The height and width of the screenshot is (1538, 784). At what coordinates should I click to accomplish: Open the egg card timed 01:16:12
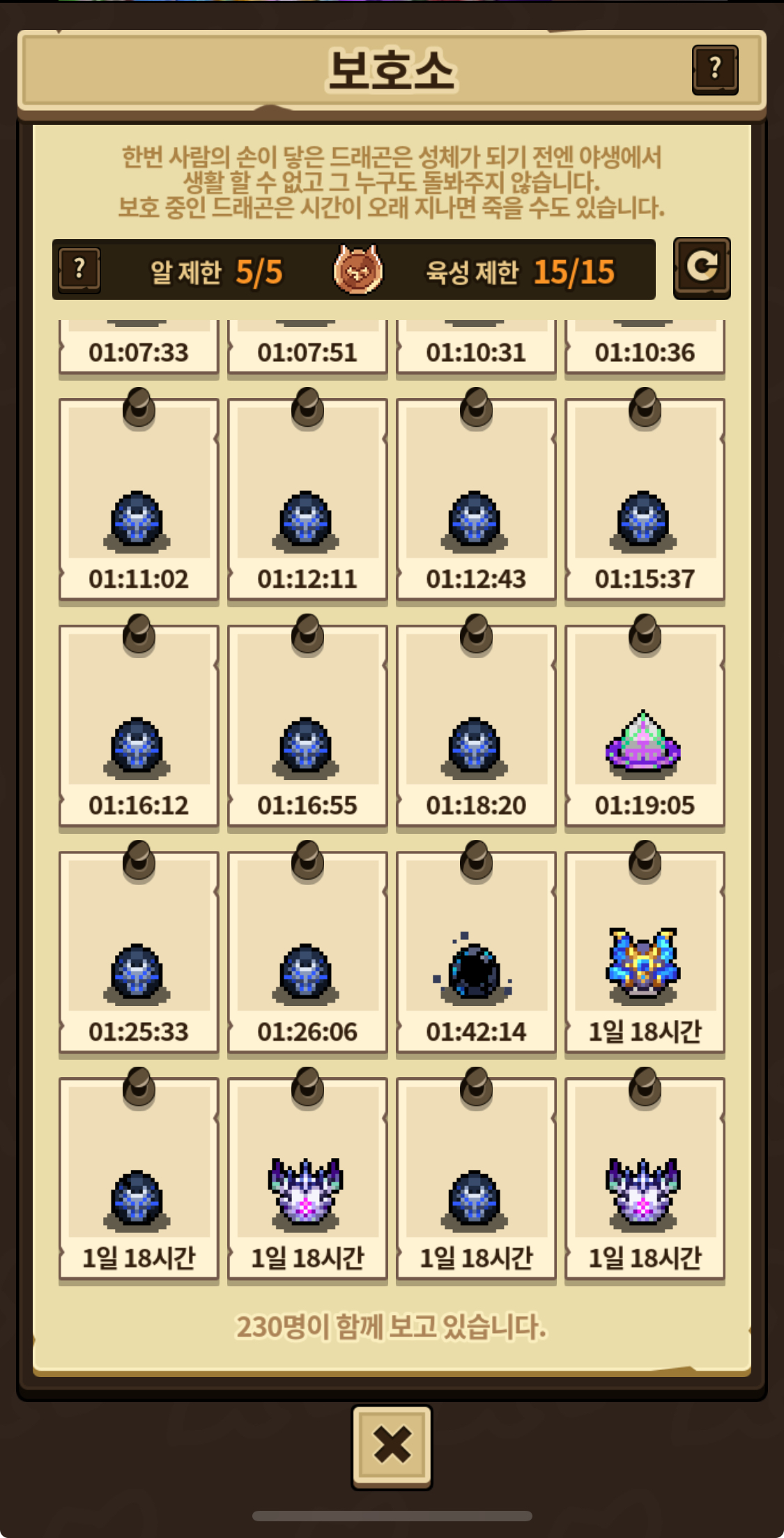point(139,726)
